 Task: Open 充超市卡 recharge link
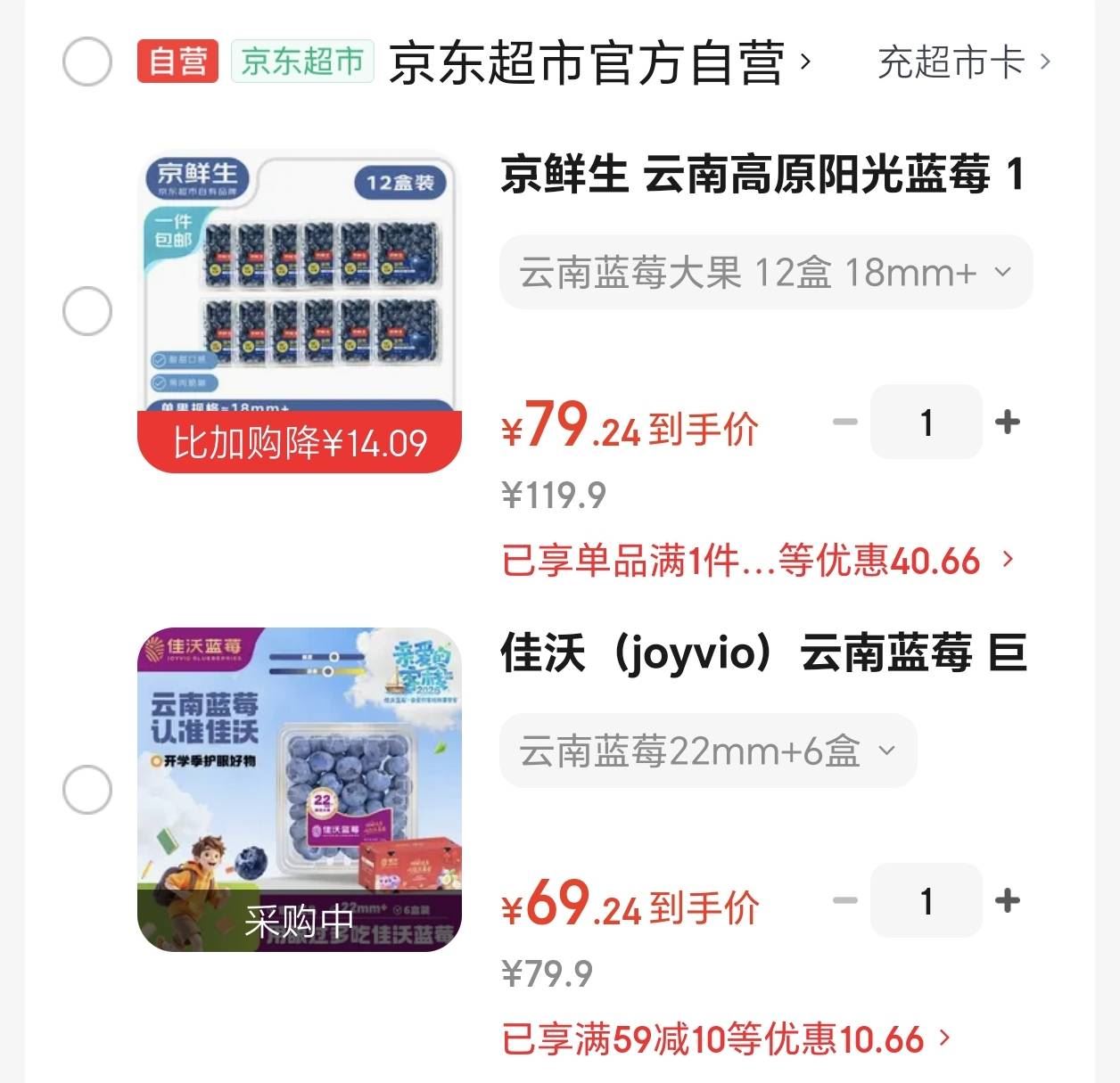point(963,62)
